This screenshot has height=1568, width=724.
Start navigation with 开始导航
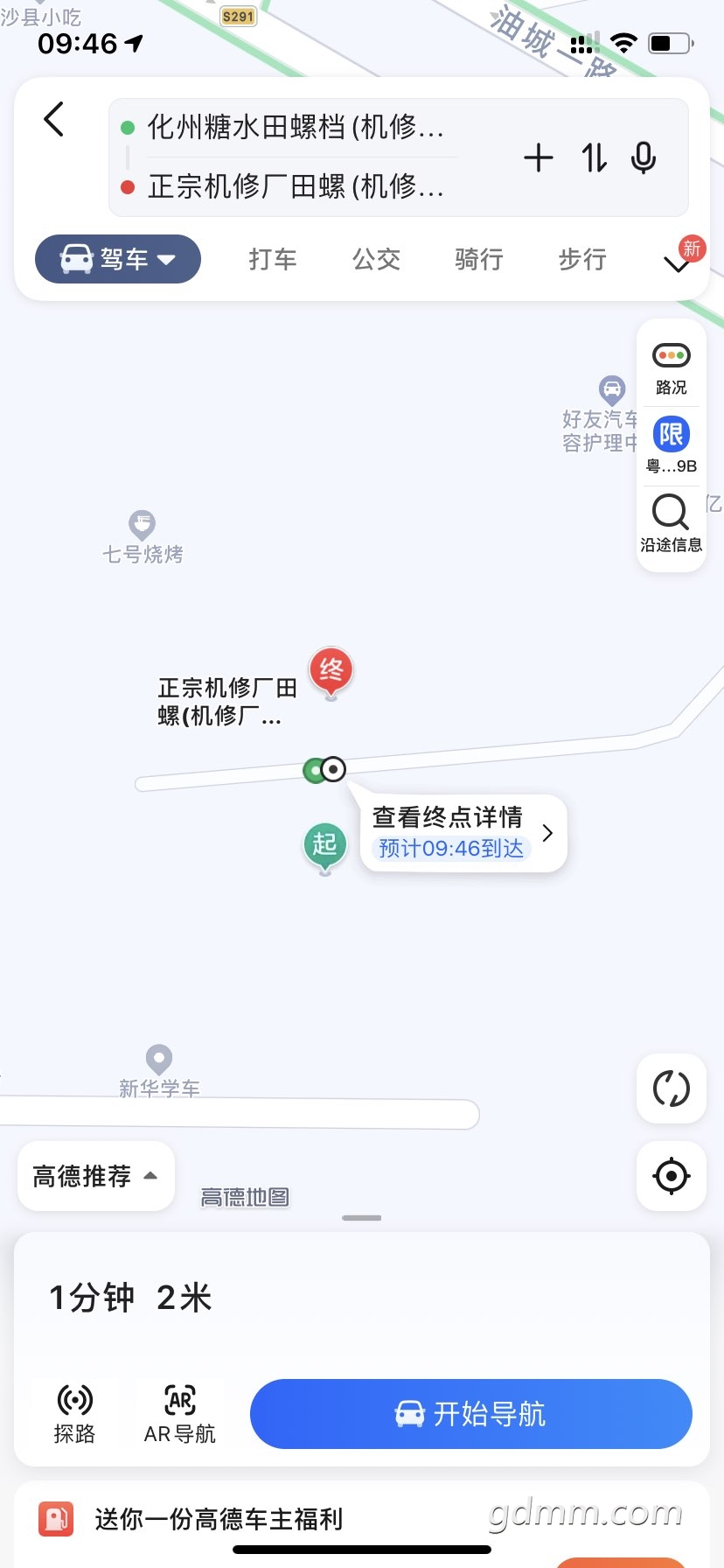(471, 1414)
